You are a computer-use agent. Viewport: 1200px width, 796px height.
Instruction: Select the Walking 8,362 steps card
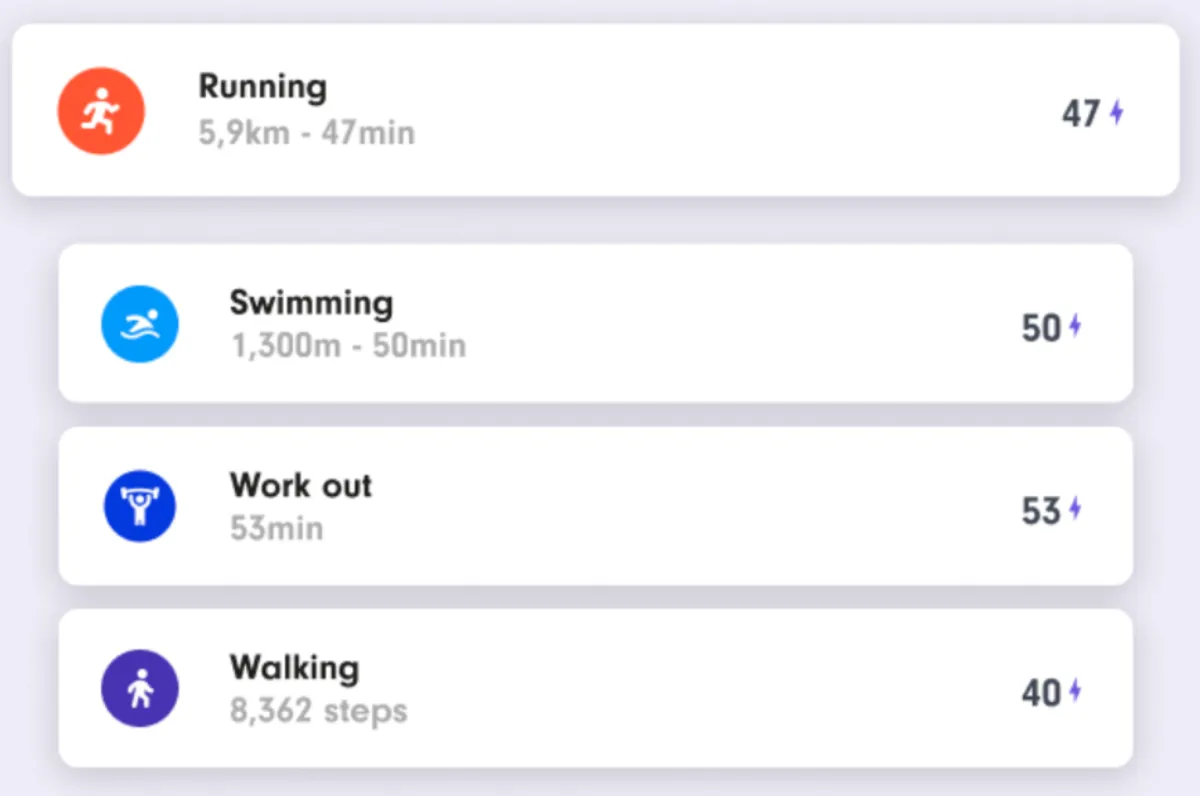(x=595, y=689)
